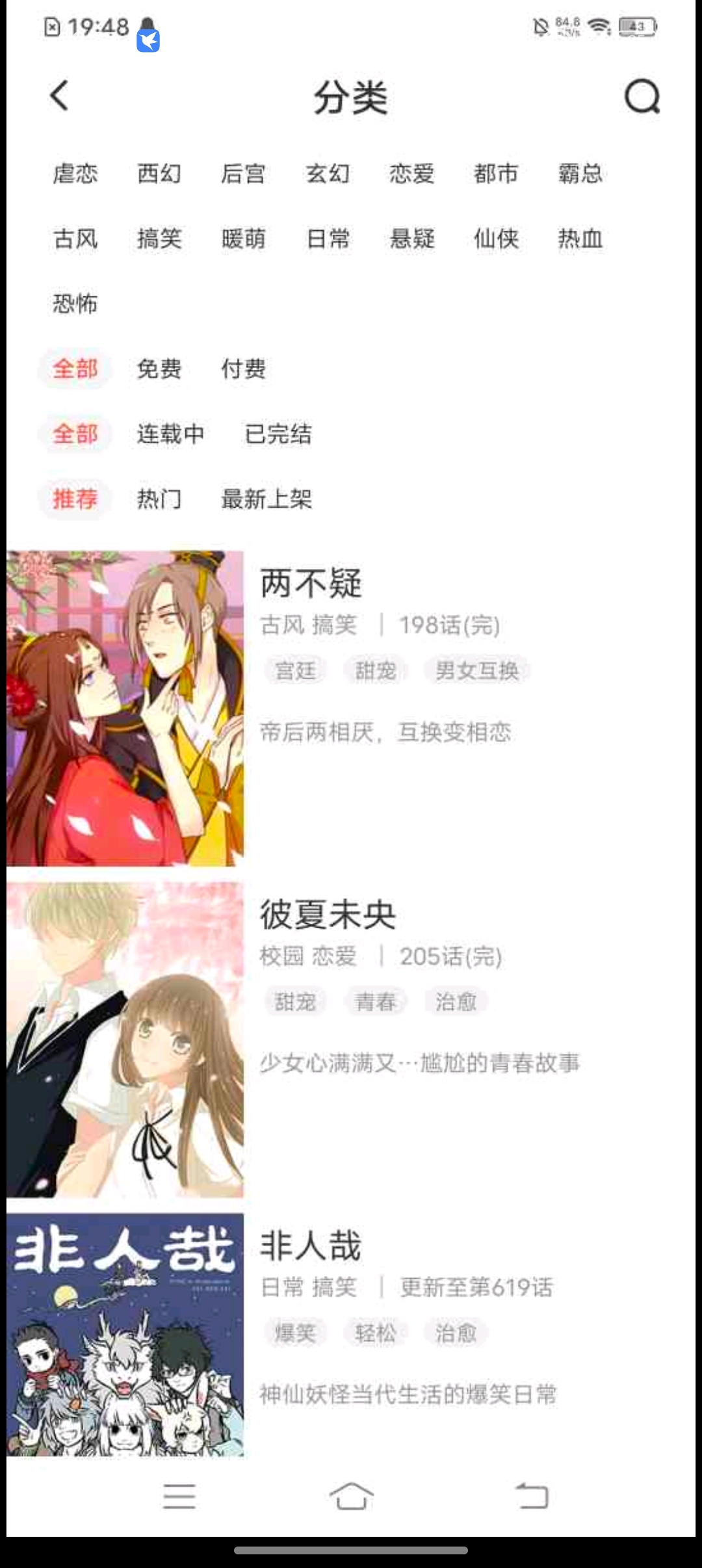
Task: Choose the 恋爱 genre
Action: (x=412, y=174)
